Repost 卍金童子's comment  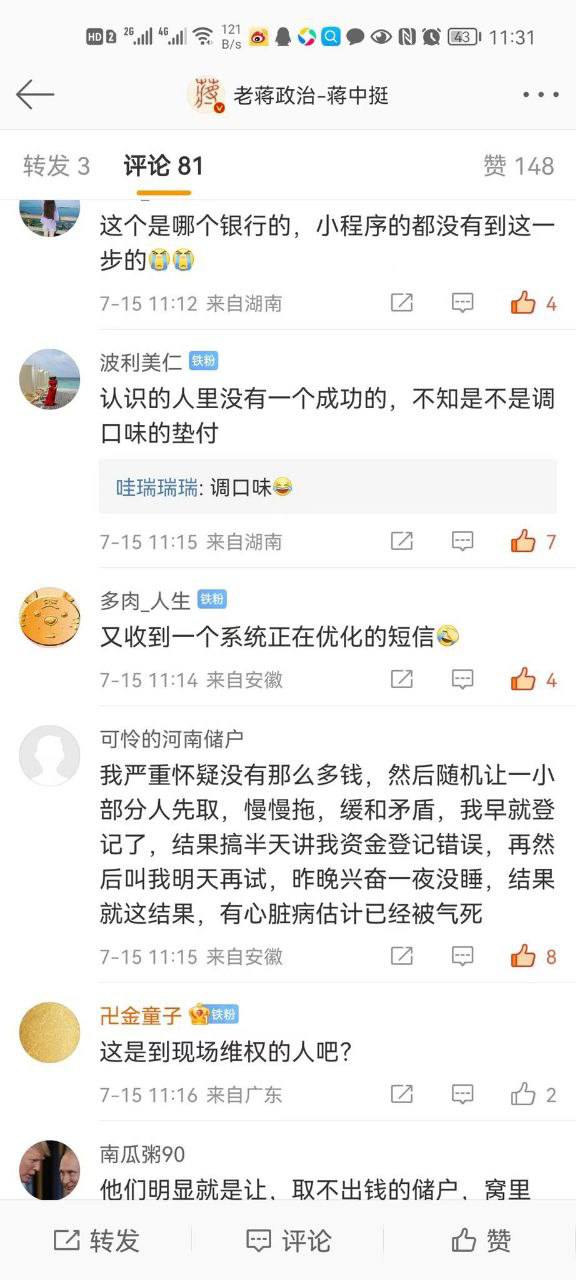[x=401, y=1094]
